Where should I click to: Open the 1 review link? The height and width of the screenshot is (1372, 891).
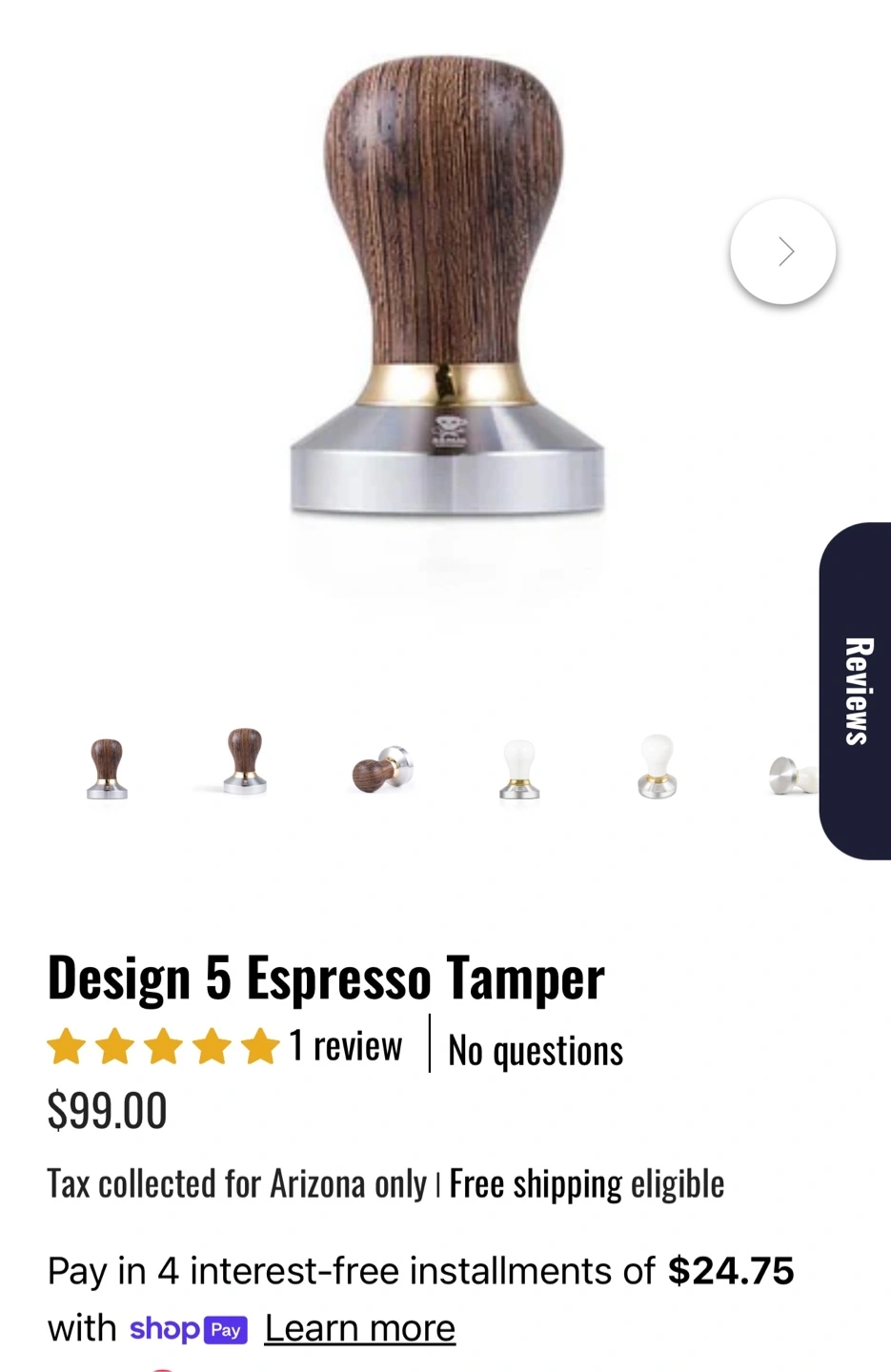coord(345,1046)
